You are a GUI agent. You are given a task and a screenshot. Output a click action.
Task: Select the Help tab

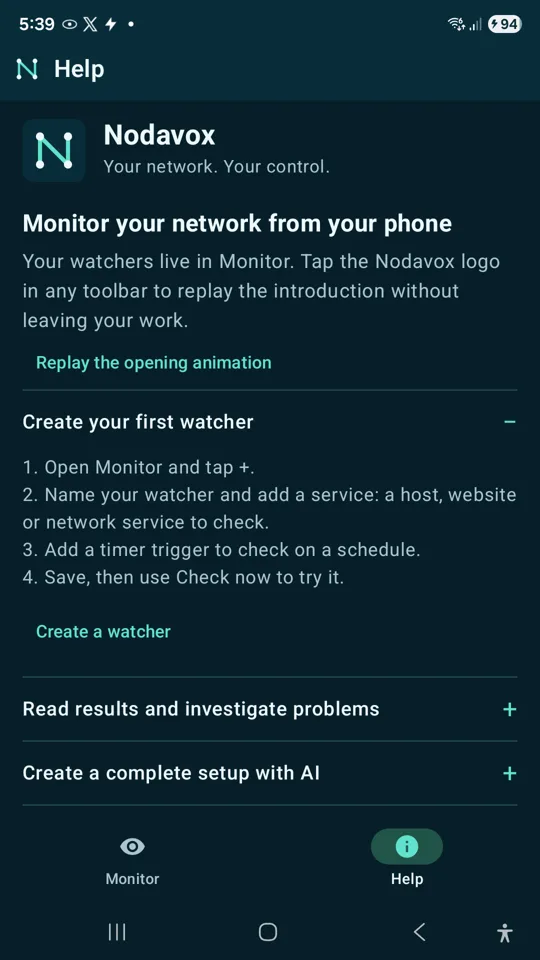click(x=407, y=860)
